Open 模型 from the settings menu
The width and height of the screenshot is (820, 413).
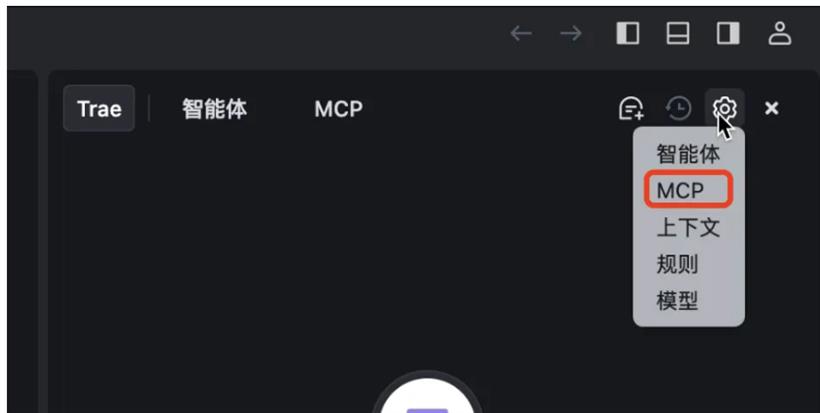point(677,300)
